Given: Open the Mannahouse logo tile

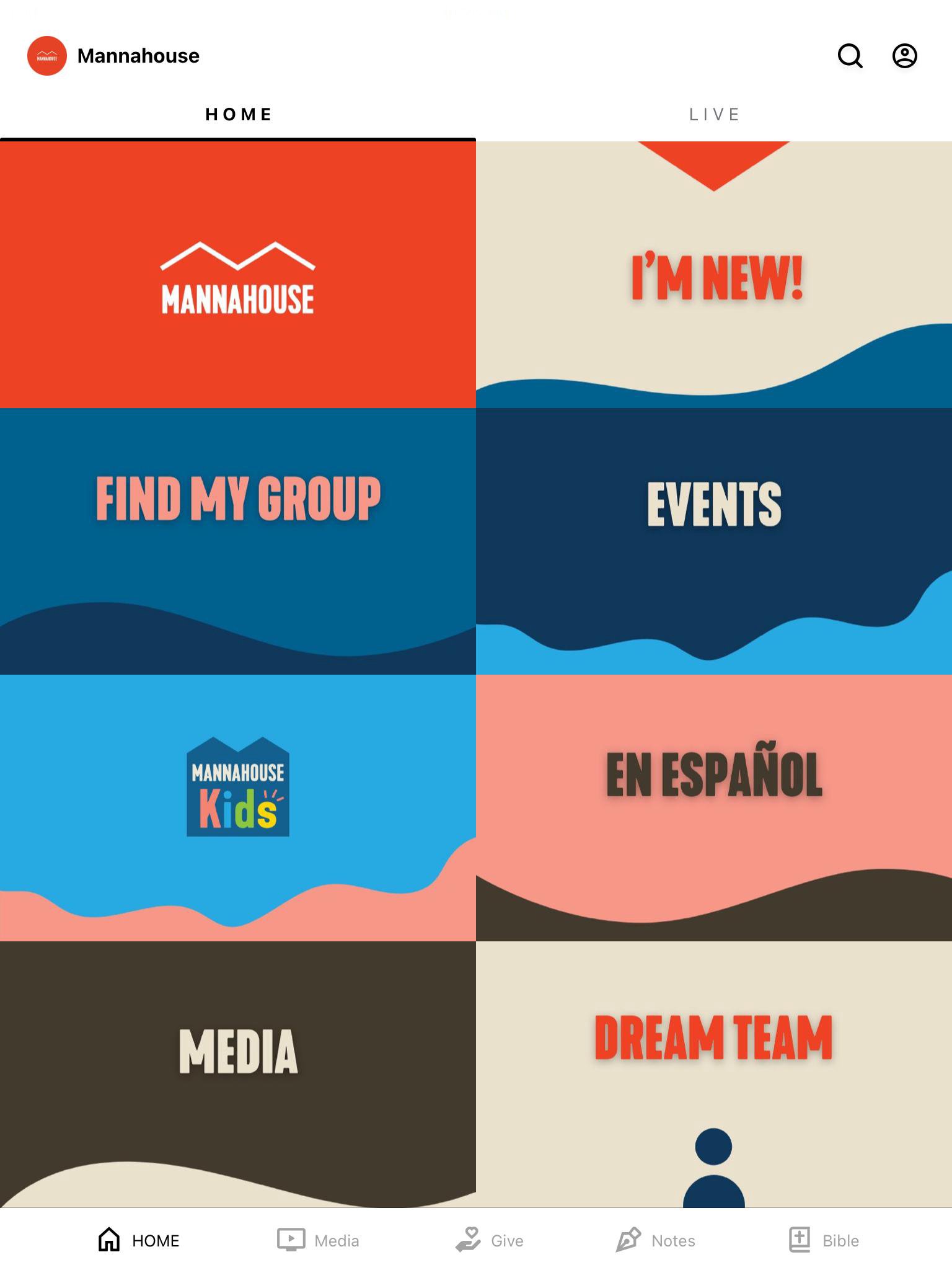Looking at the screenshot, I should [238, 275].
